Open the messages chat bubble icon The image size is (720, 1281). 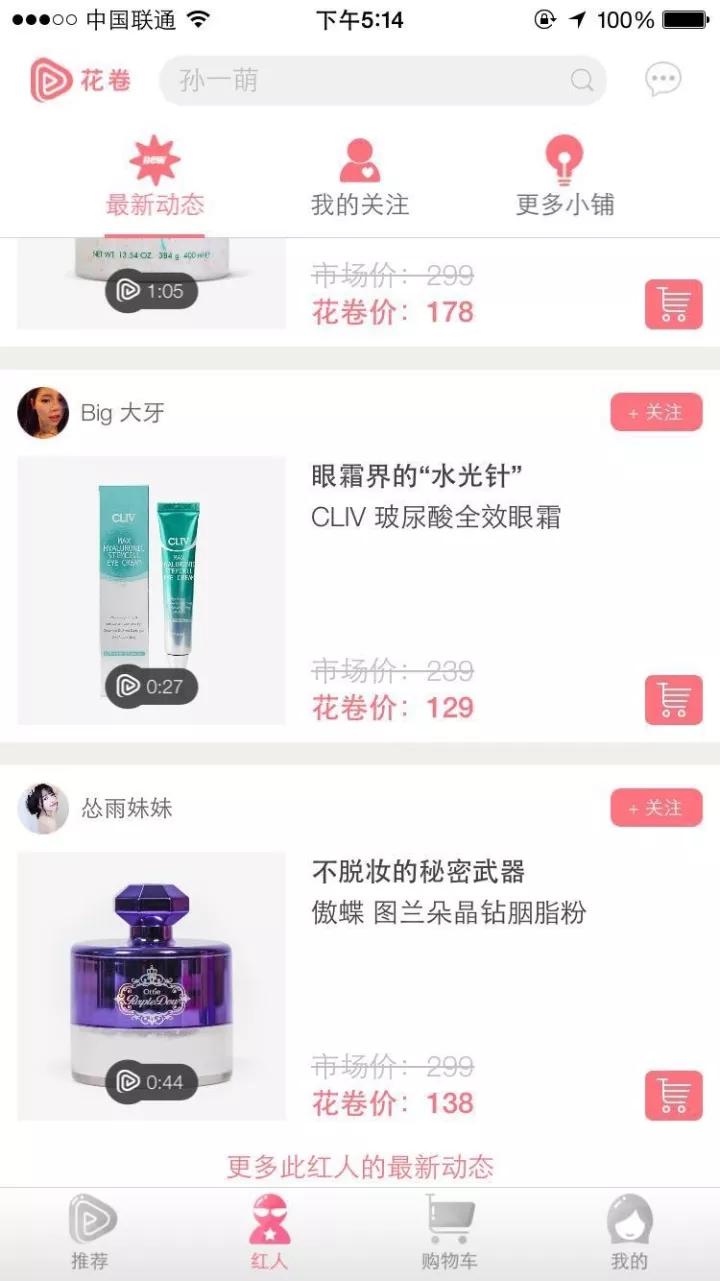pos(663,79)
